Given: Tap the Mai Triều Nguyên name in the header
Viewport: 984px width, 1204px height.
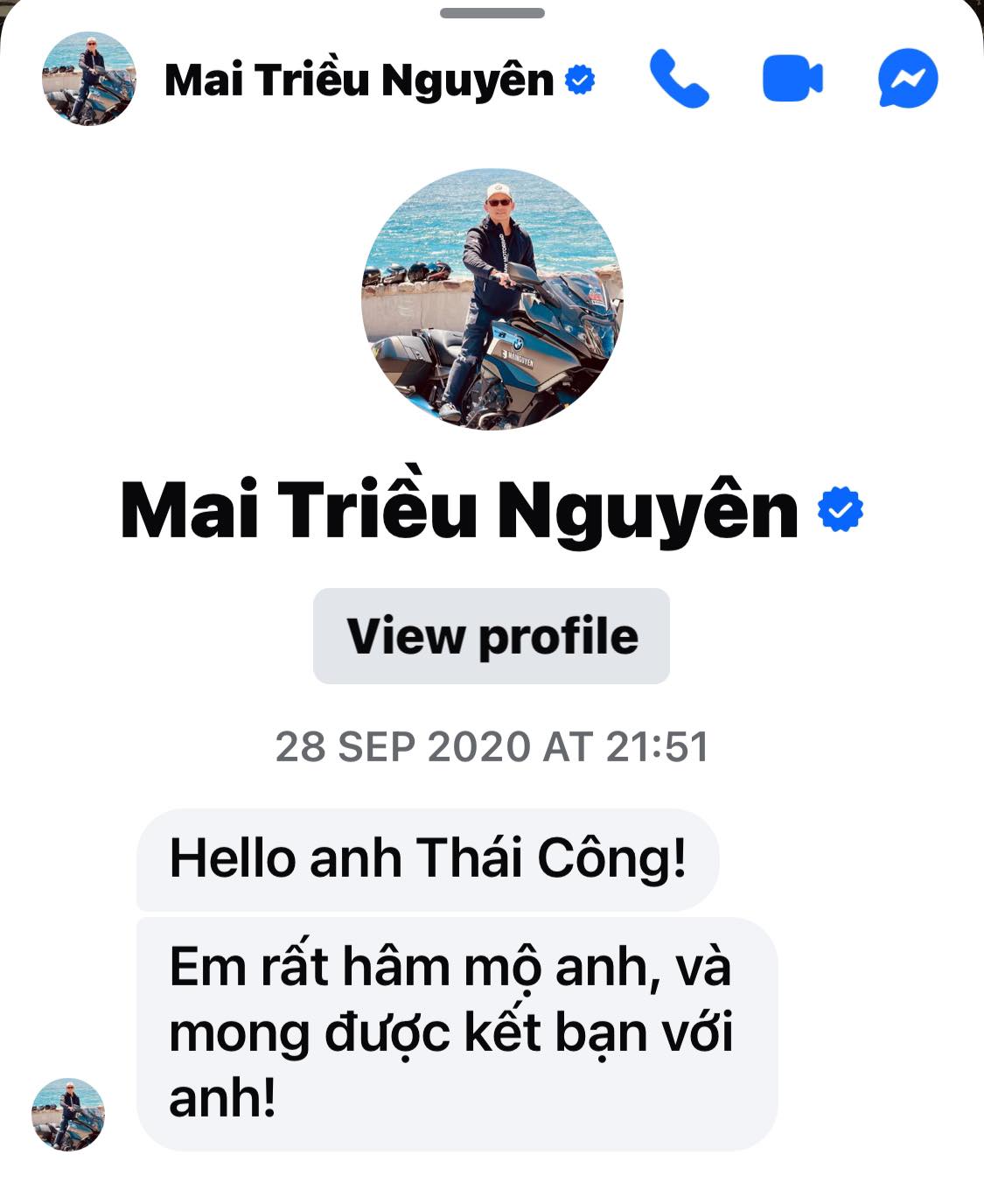Looking at the screenshot, I should (x=359, y=80).
